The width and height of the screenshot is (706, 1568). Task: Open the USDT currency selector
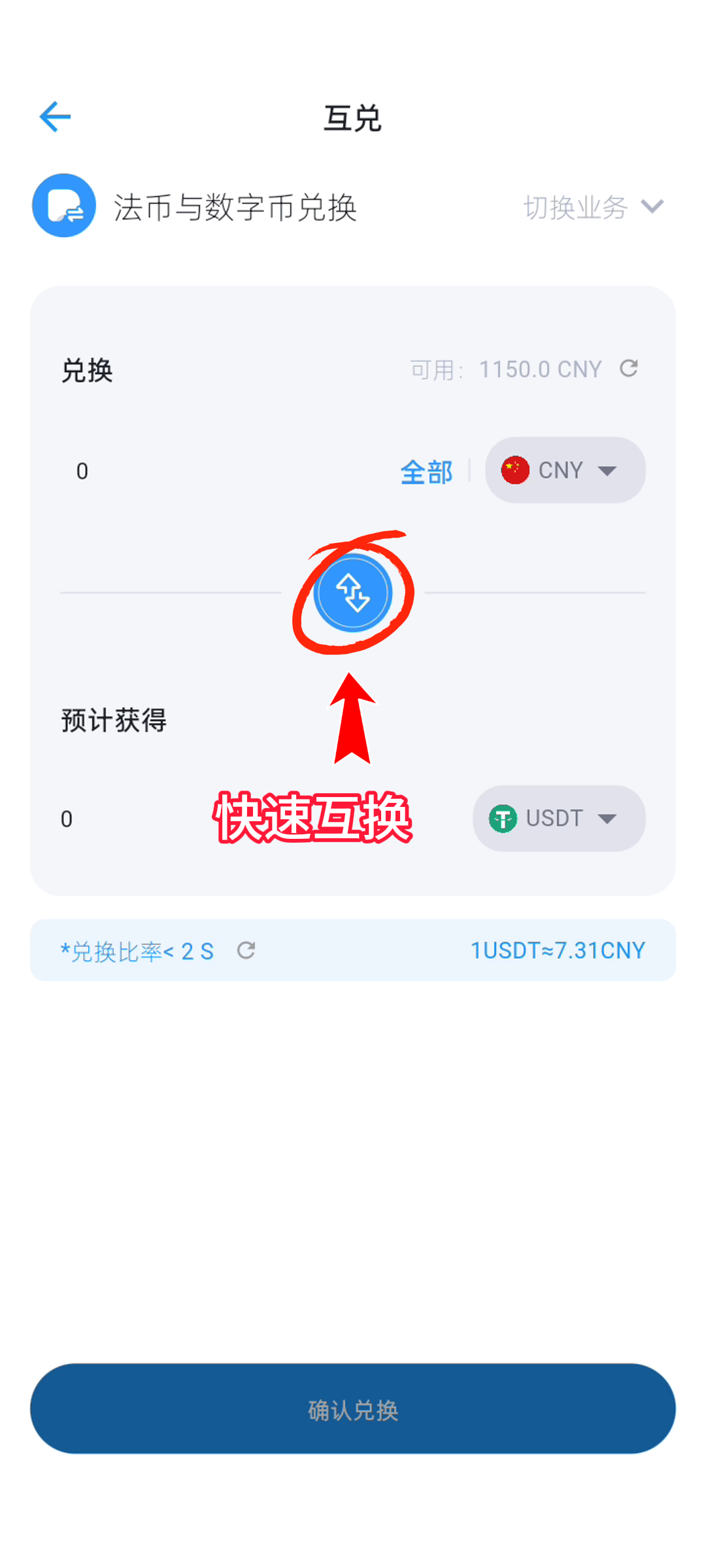pos(559,819)
